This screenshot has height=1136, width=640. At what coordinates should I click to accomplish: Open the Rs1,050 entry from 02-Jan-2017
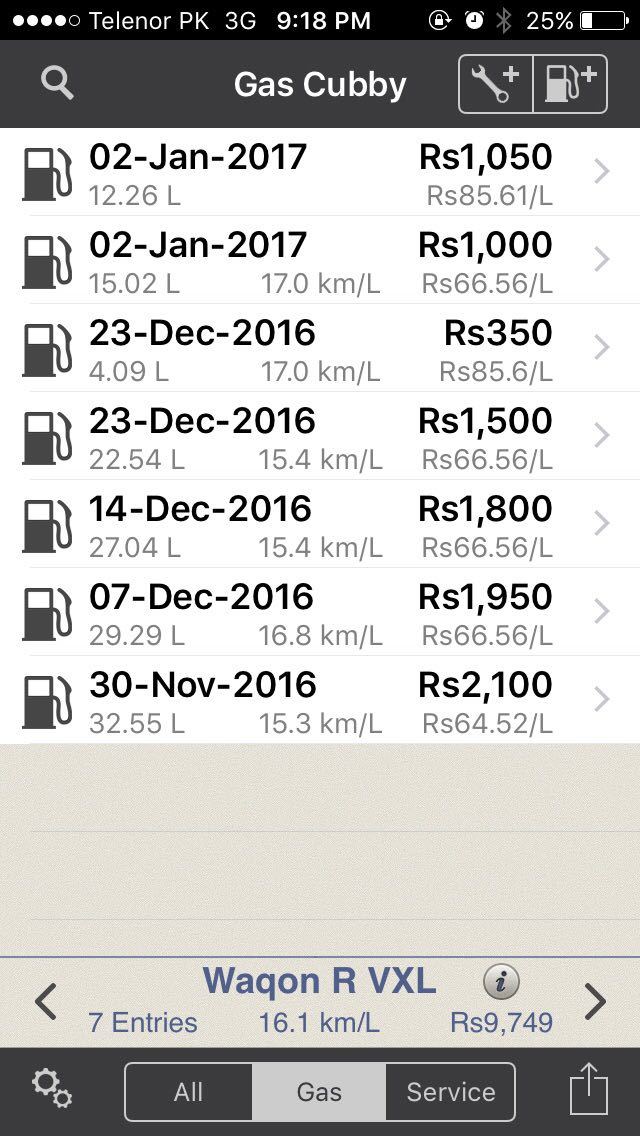click(320, 172)
